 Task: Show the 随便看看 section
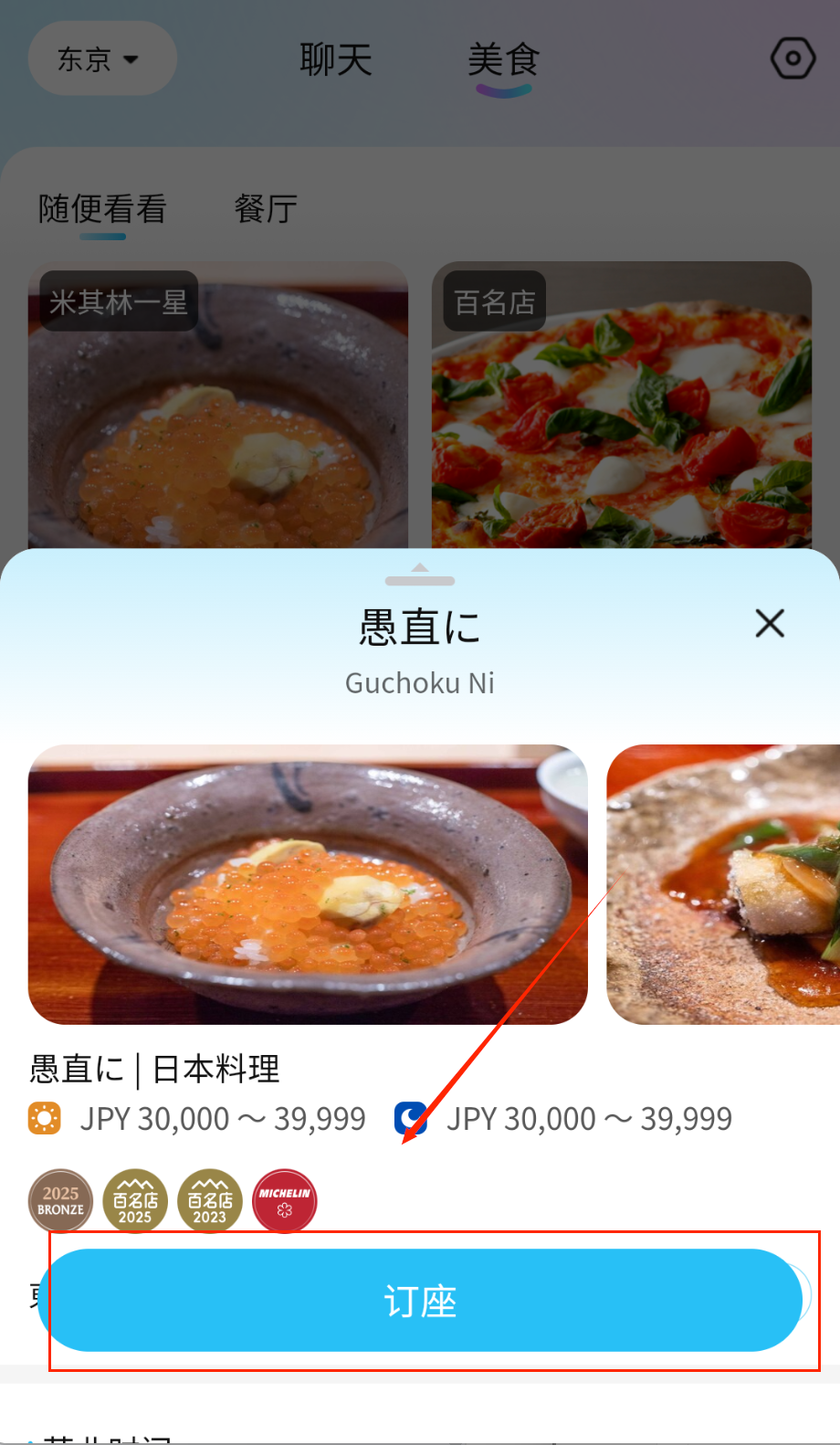point(102,209)
